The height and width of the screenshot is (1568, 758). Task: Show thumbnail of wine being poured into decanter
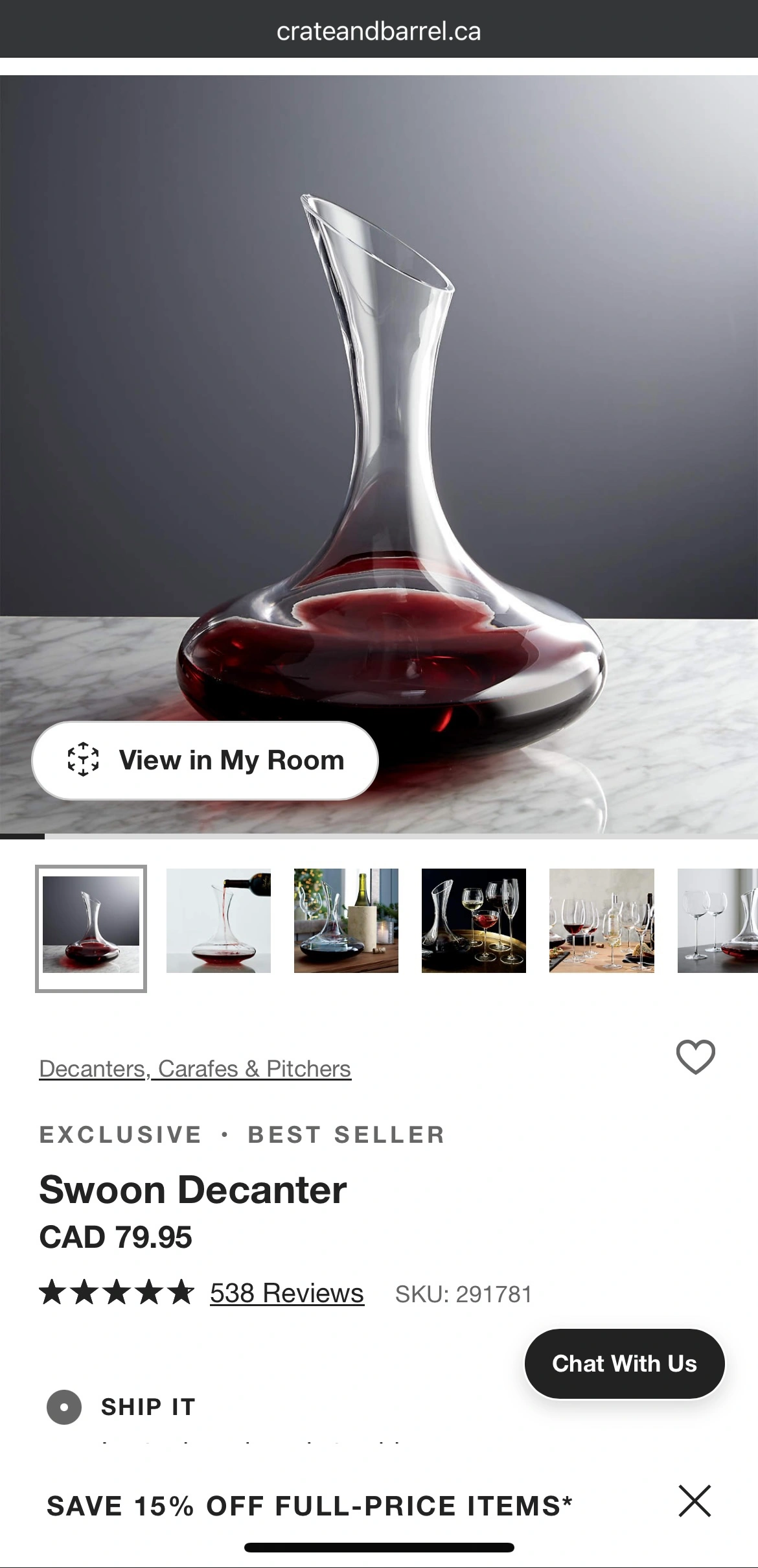coord(218,920)
